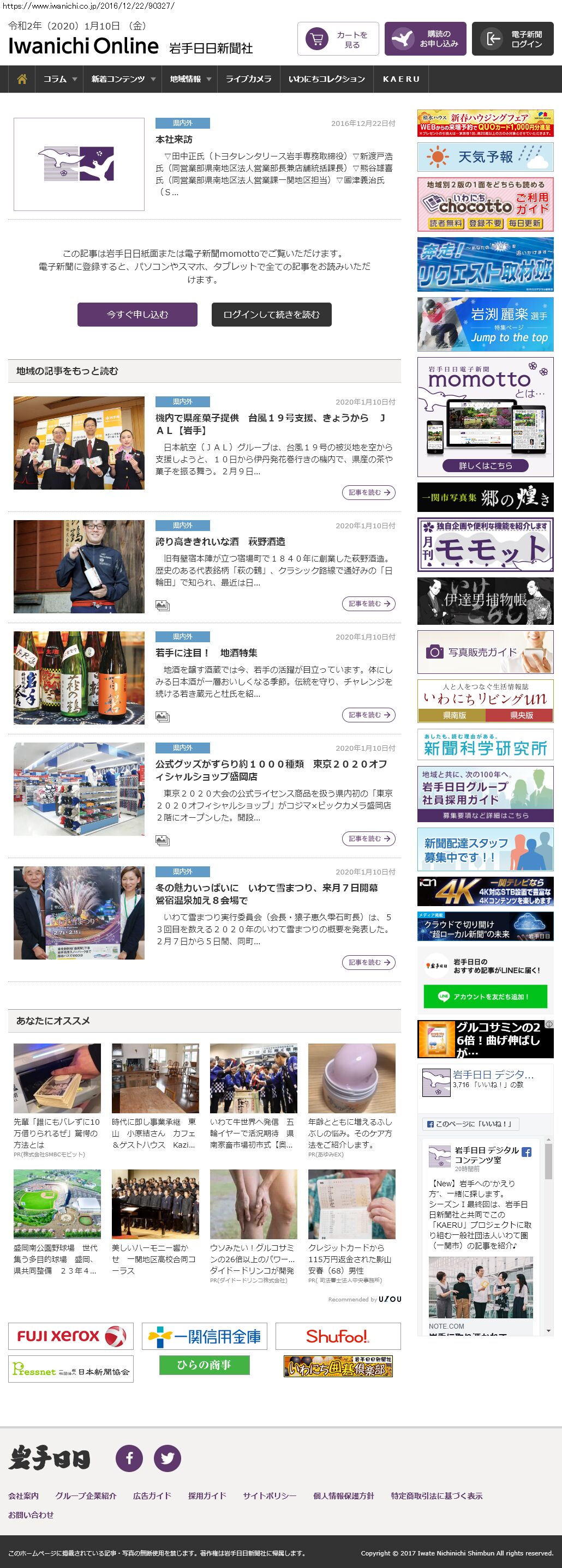This screenshot has height=1568, width=562.
Task: Tap 購読のお申し込み subscription button
Action: [425, 39]
